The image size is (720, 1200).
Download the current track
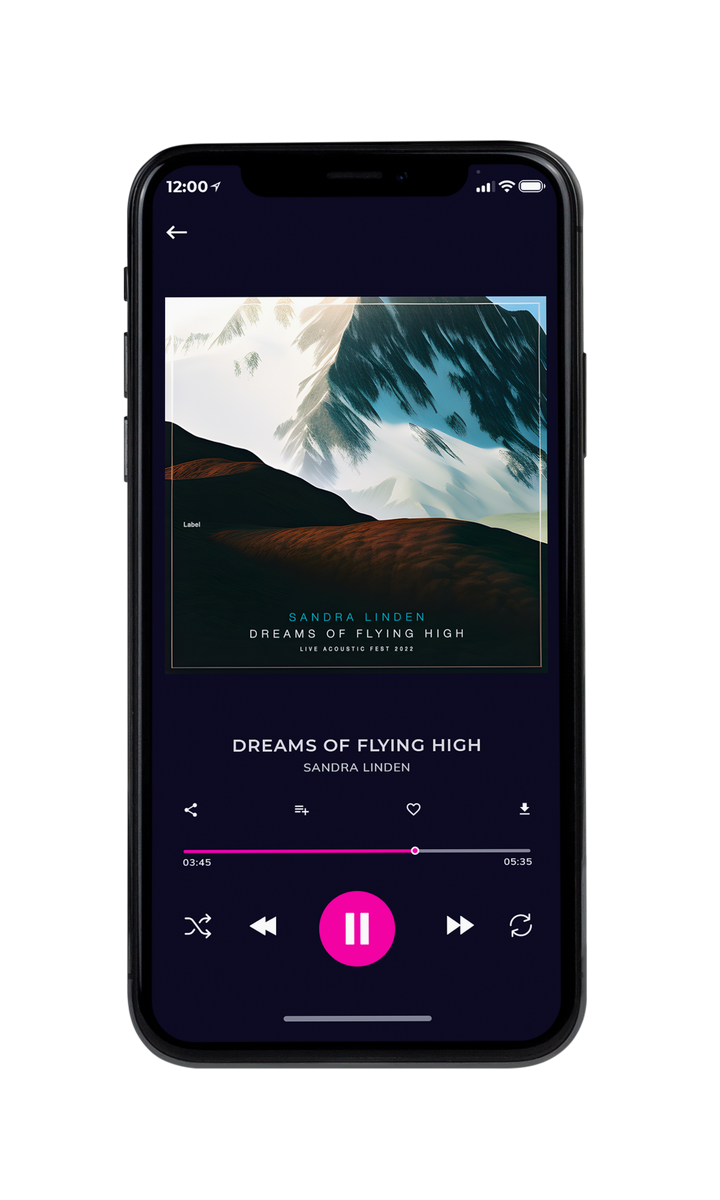pos(524,809)
